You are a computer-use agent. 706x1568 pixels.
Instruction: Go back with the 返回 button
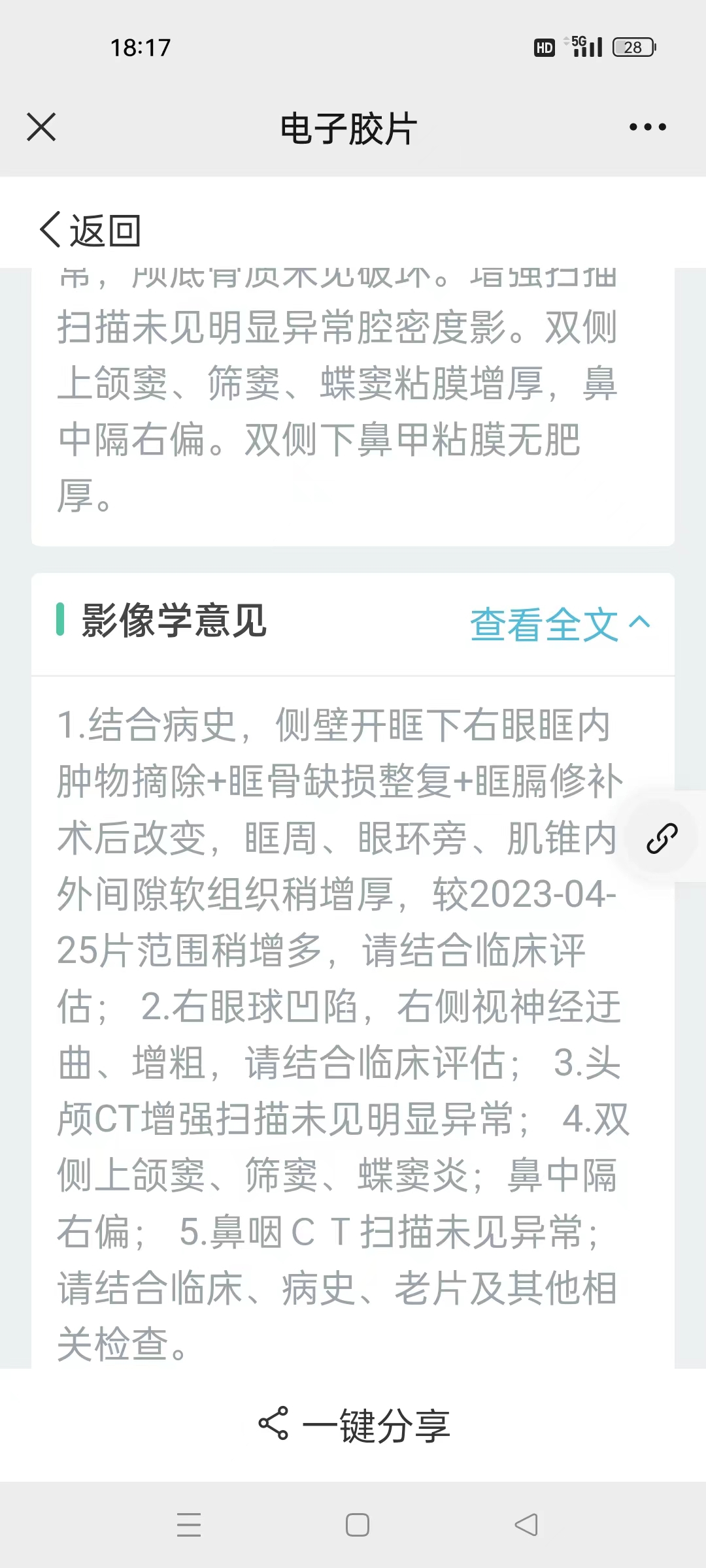(90, 231)
